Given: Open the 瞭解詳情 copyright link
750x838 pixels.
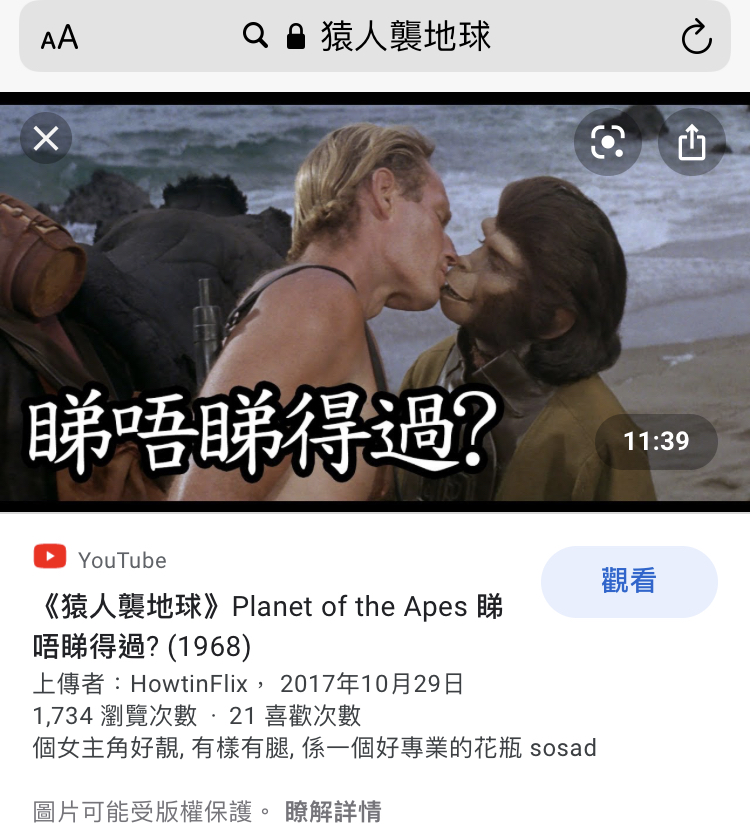Looking at the screenshot, I should [x=333, y=811].
